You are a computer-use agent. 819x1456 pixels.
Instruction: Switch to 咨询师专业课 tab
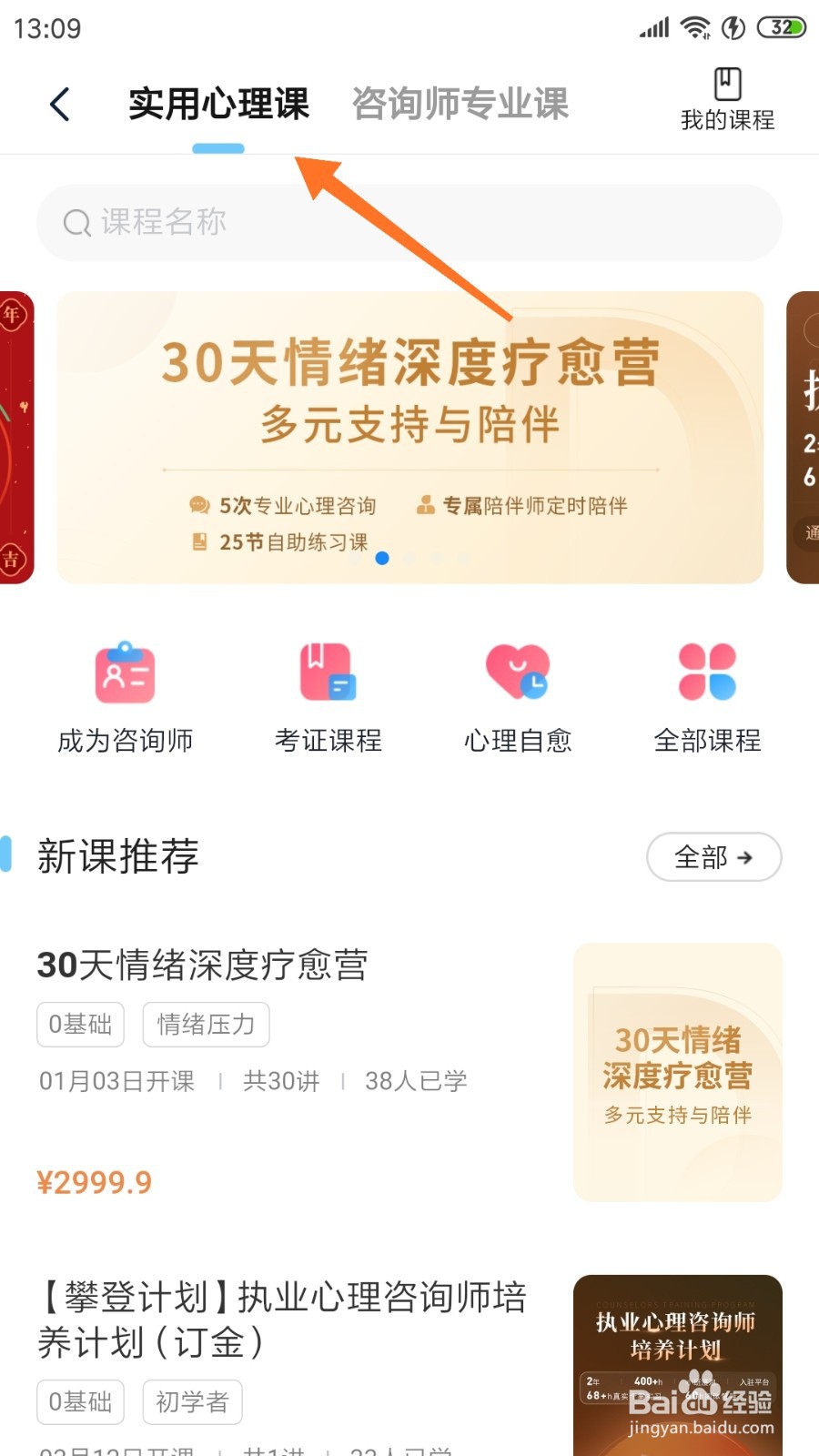[x=460, y=103]
